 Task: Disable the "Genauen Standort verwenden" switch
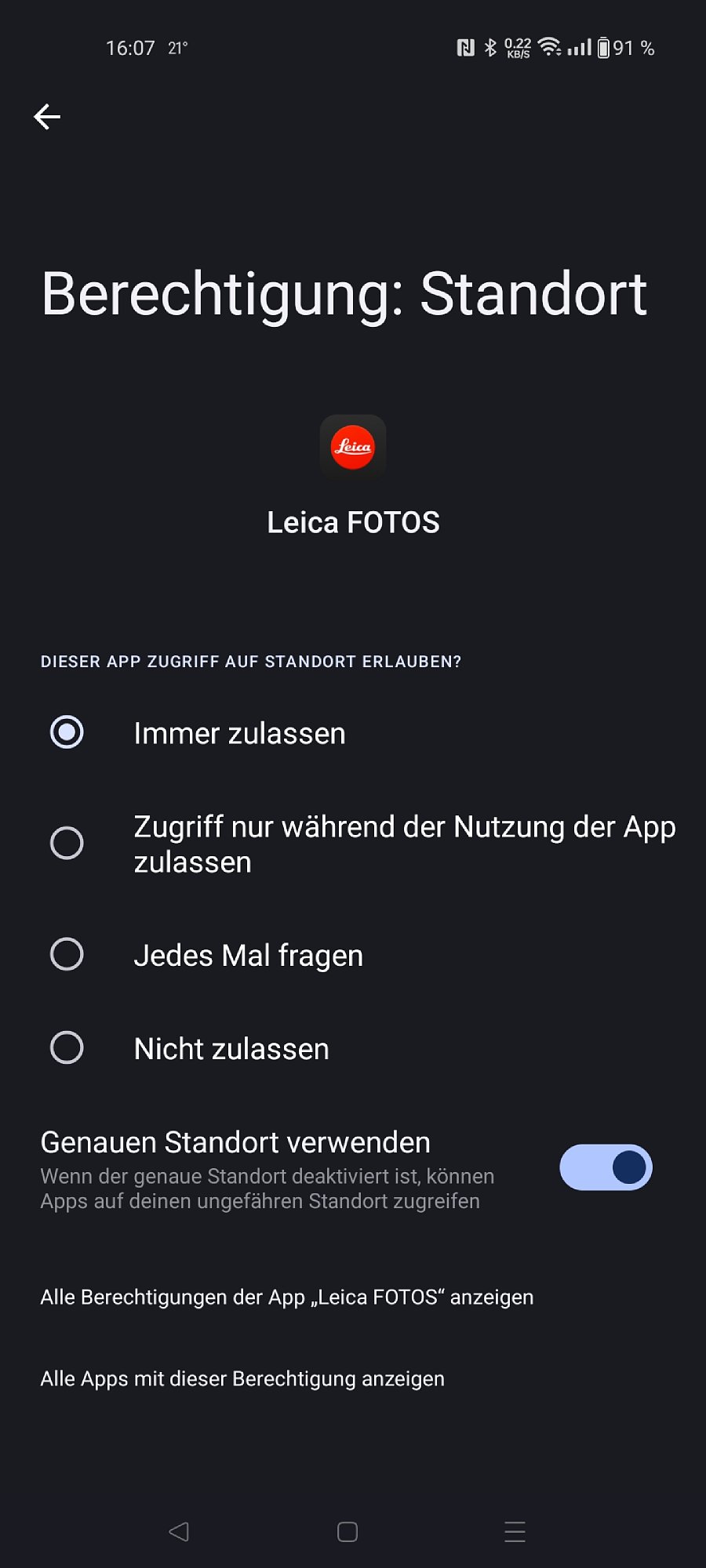(605, 1167)
